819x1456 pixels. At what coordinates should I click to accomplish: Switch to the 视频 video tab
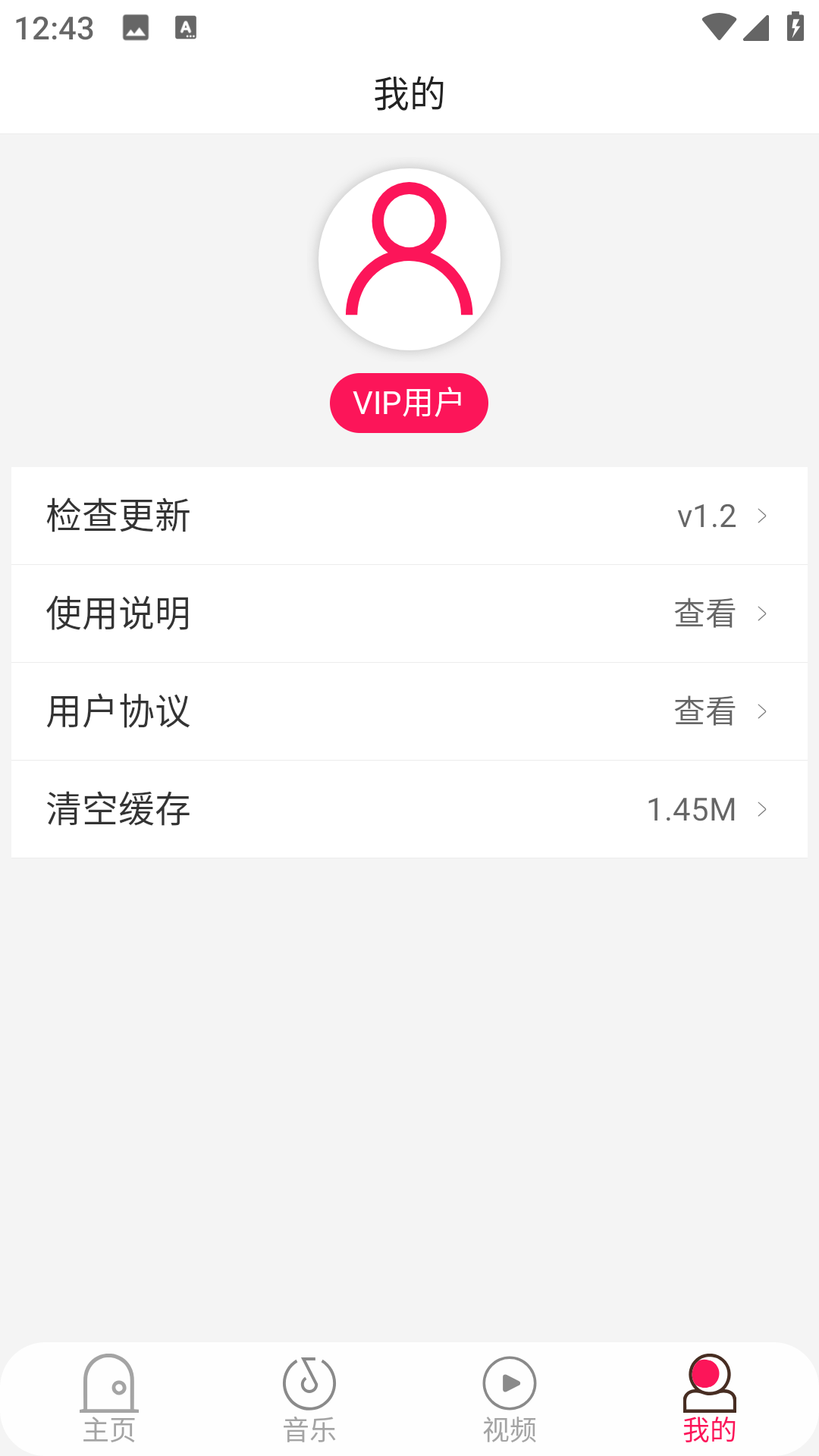[x=510, y=1399]
